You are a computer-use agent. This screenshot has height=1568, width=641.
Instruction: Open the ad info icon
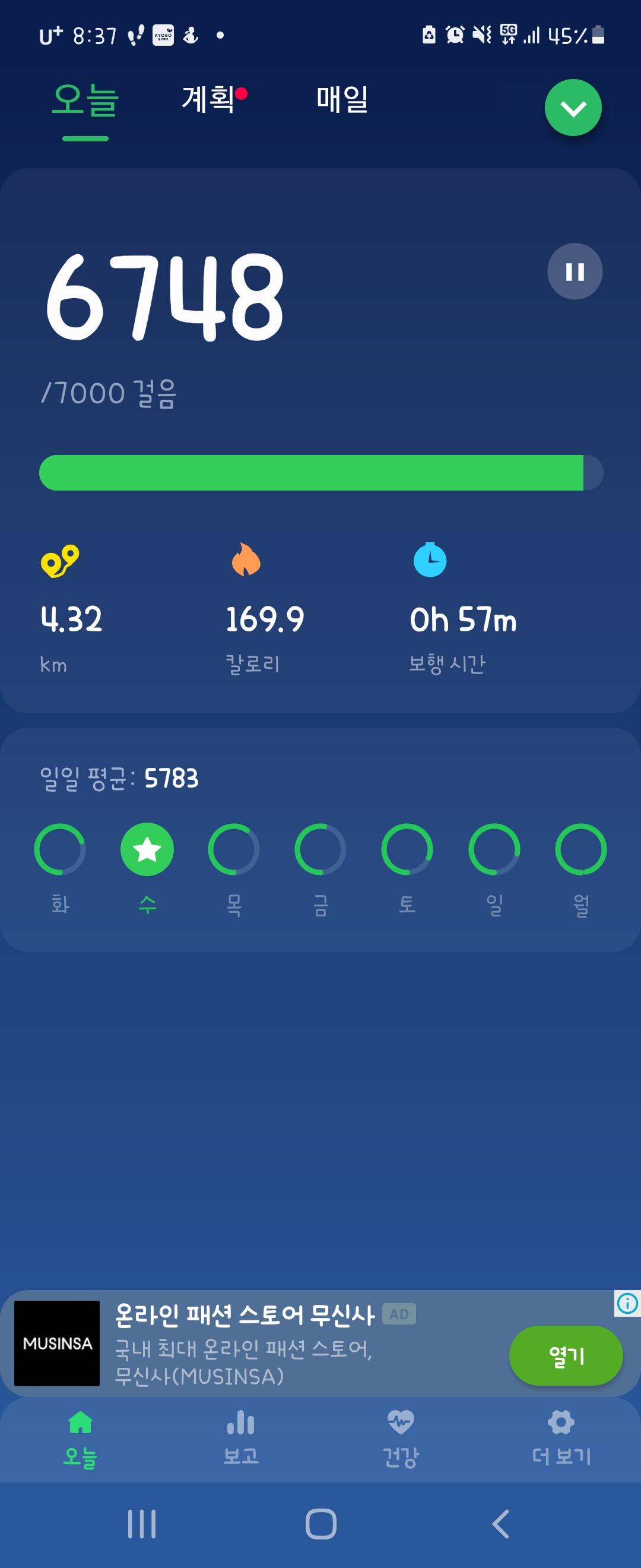tap(627, 1303)
